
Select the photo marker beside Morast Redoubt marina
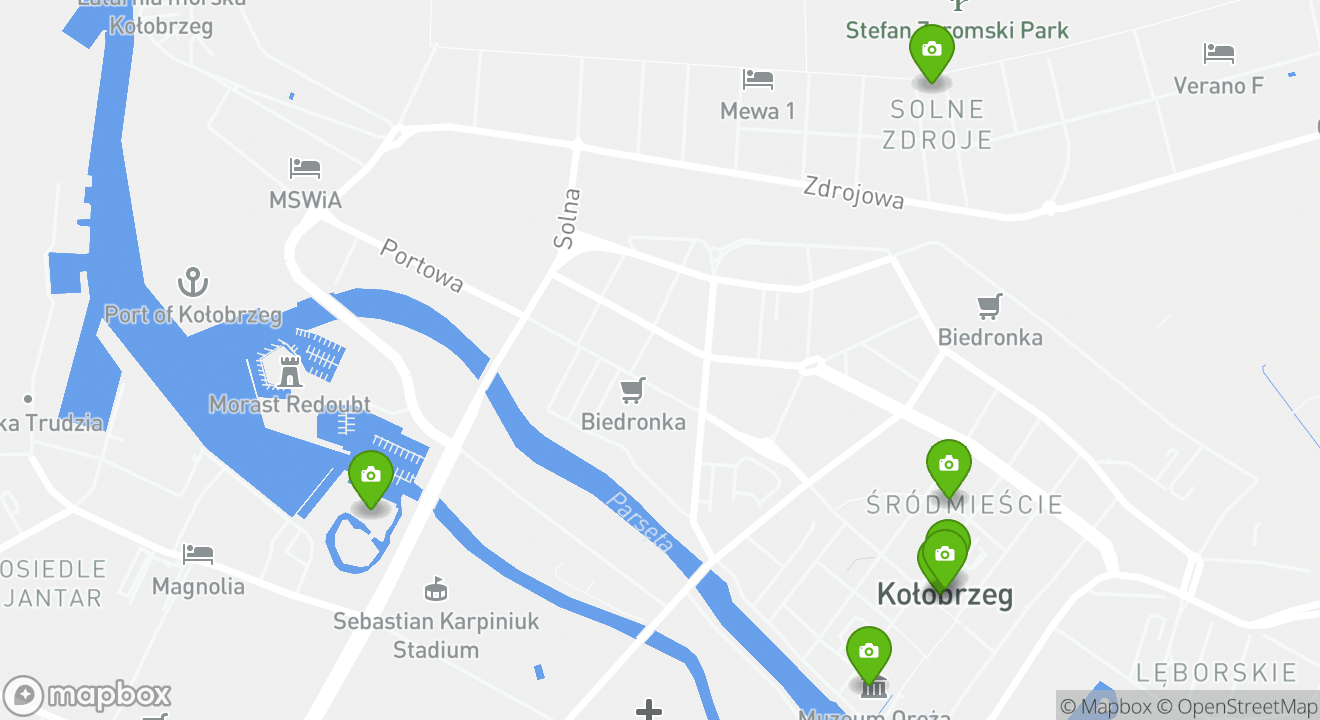(370, 476)
